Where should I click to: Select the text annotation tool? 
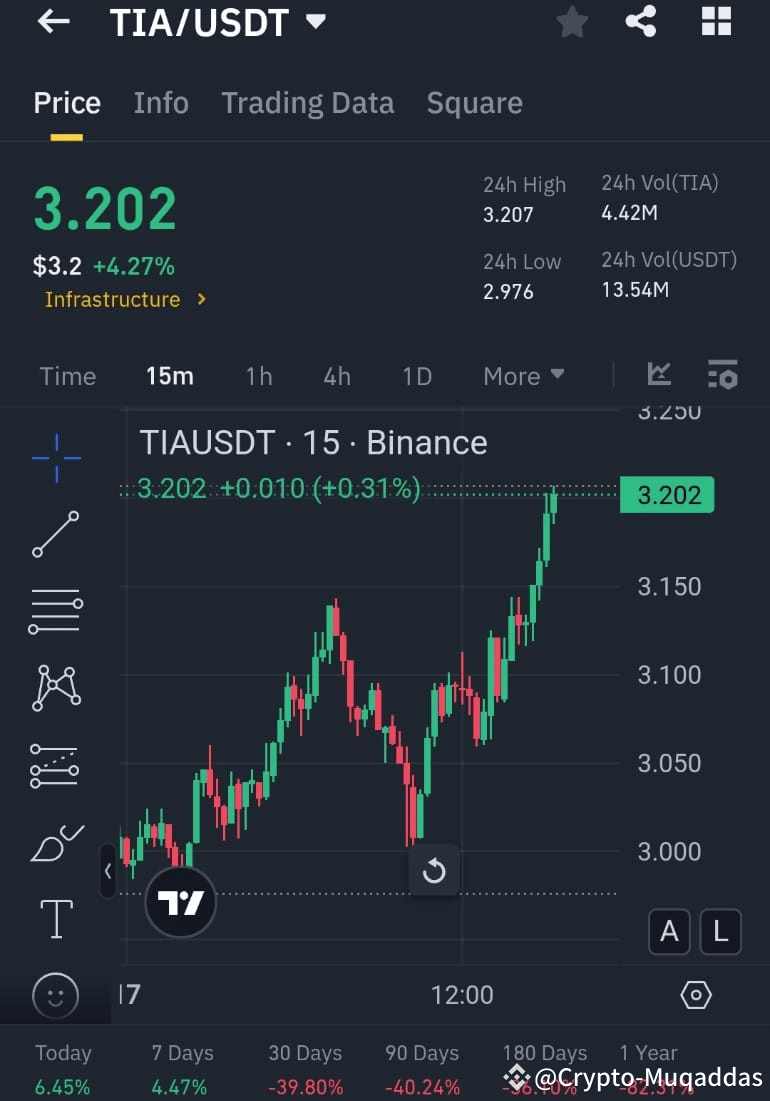[x=55, y=918]
